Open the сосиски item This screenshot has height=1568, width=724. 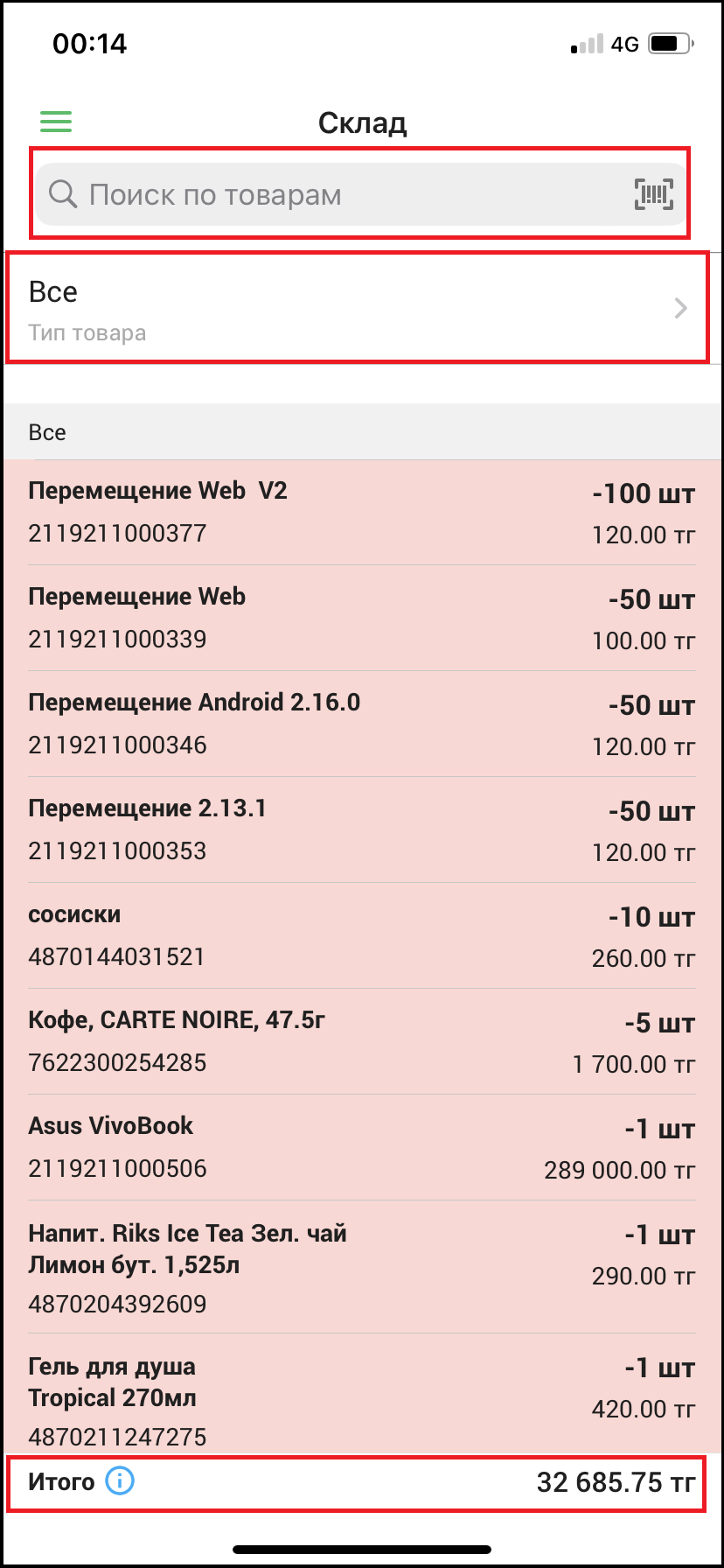pos(361,936)
